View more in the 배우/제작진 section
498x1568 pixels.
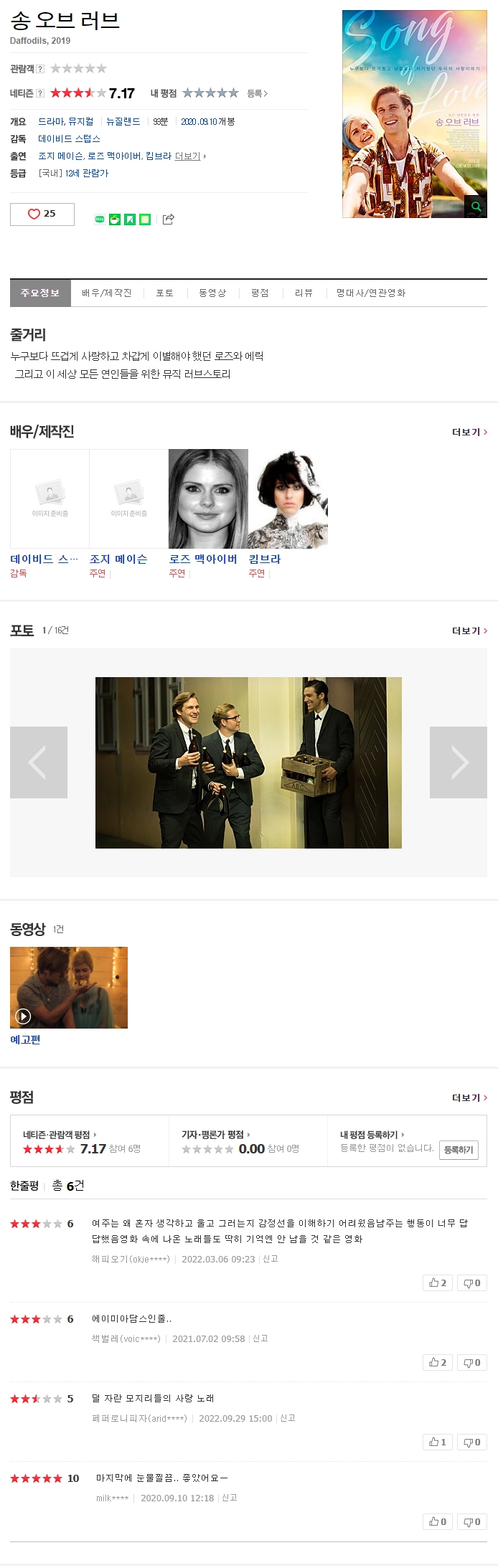[469, 432]
